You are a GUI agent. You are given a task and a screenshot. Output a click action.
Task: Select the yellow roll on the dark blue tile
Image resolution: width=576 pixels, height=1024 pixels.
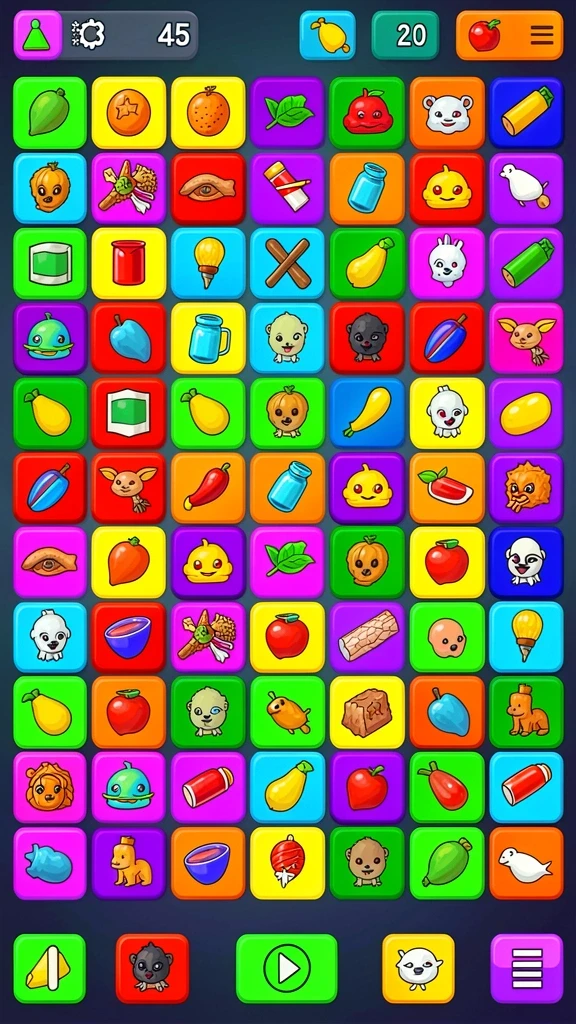[x=526, y=113]
